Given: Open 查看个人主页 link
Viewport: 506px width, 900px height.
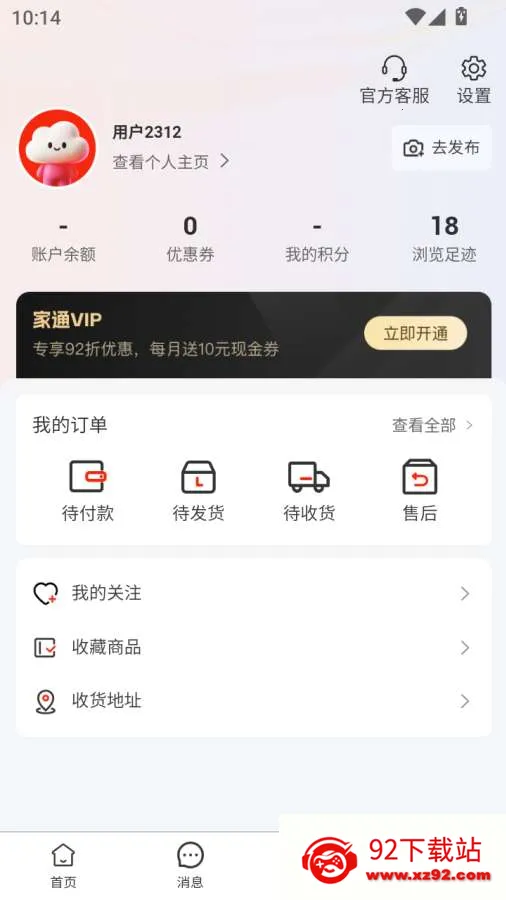Looking at the screenshot, I should point(171,162).
